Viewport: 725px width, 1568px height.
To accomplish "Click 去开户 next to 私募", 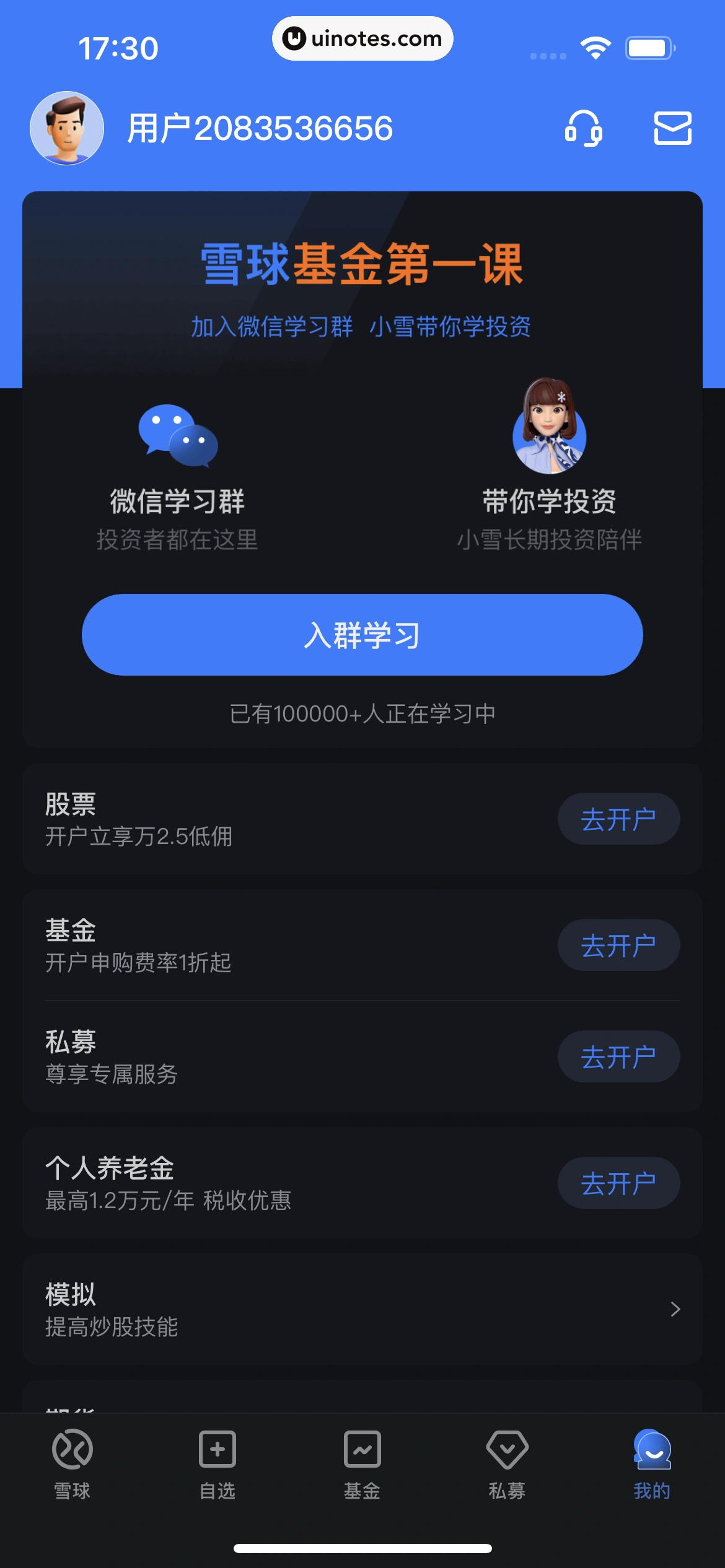I will 618,1056.
